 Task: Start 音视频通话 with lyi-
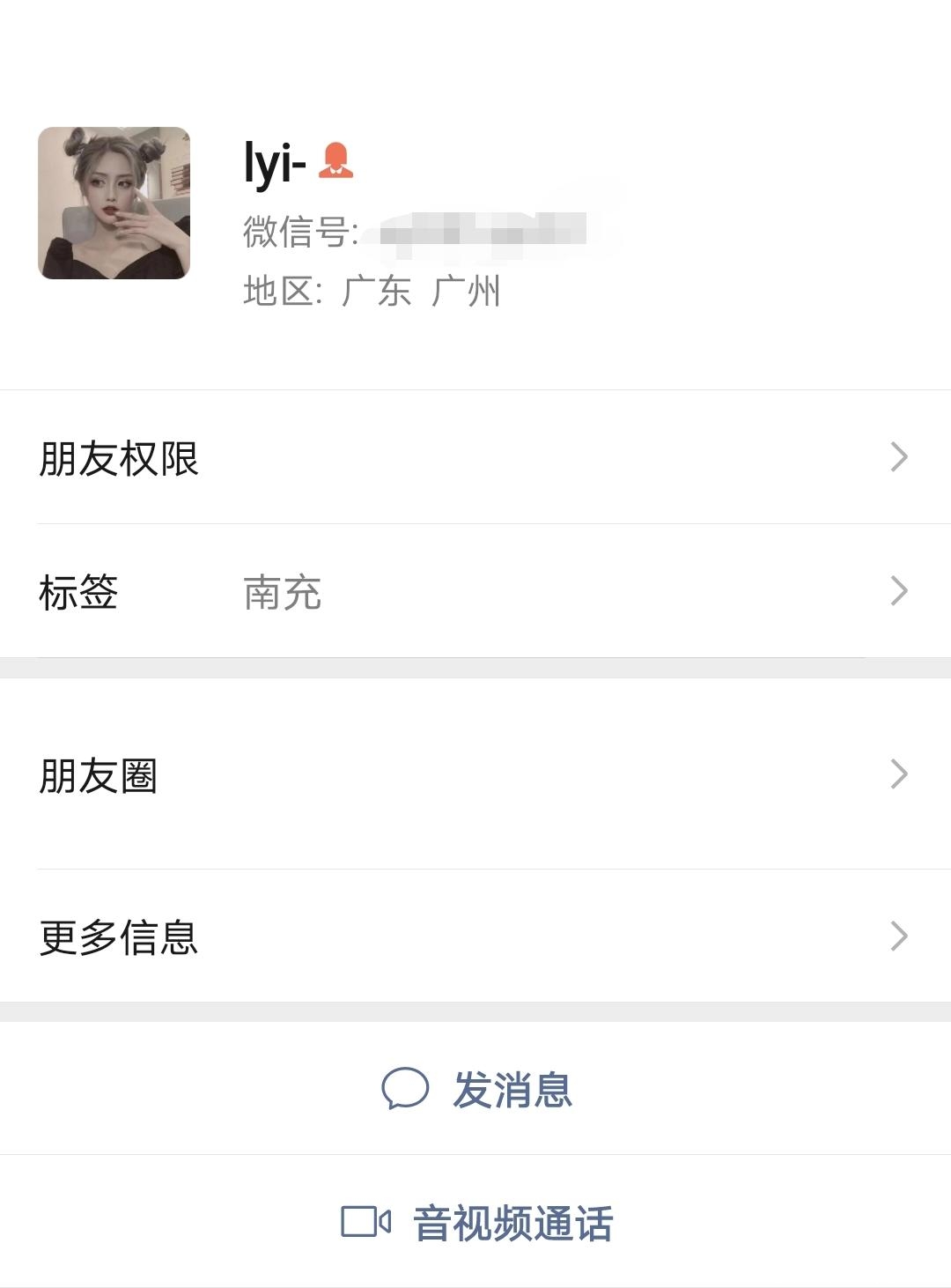point(477,1222)
